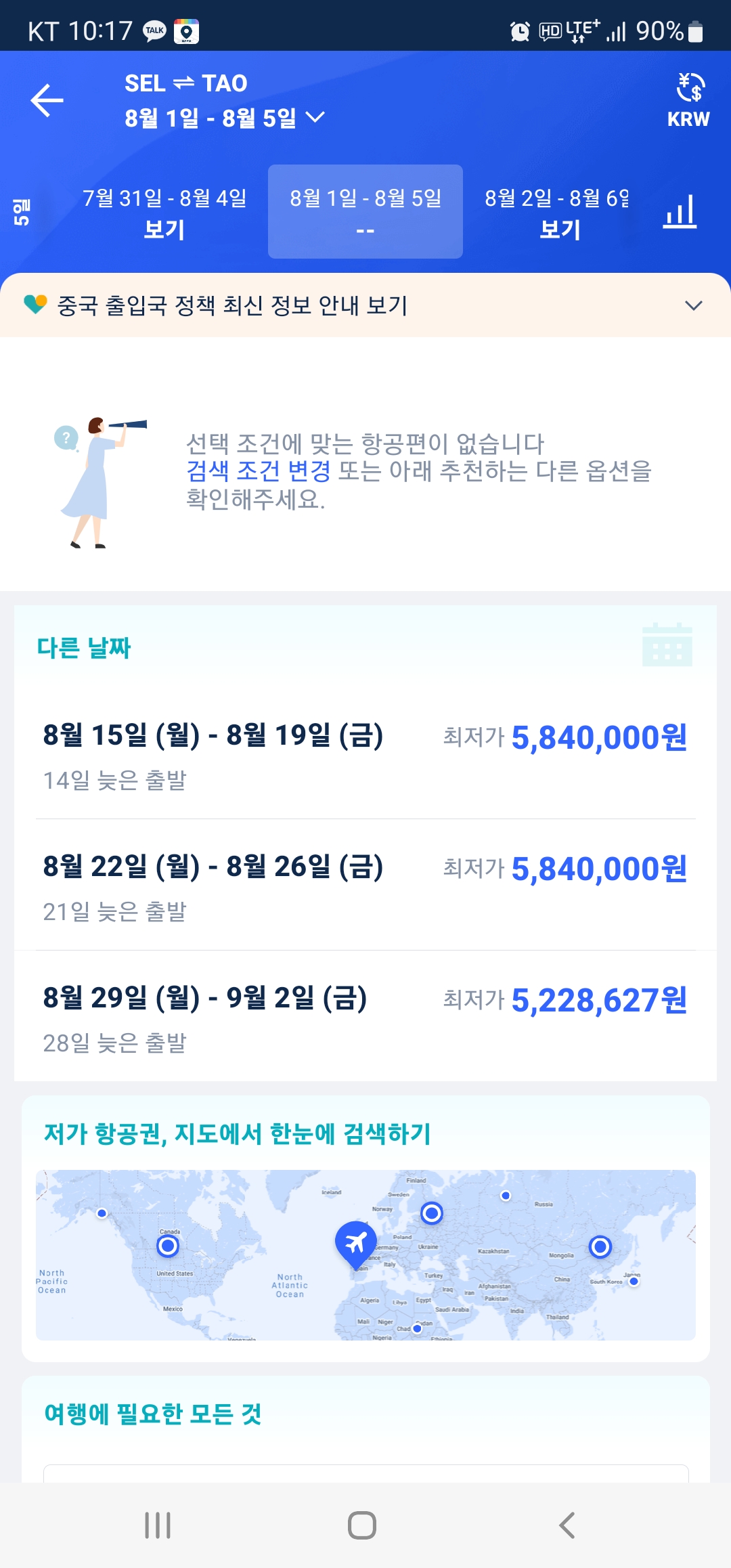Open the low-fare map search

click(365, 1254)
